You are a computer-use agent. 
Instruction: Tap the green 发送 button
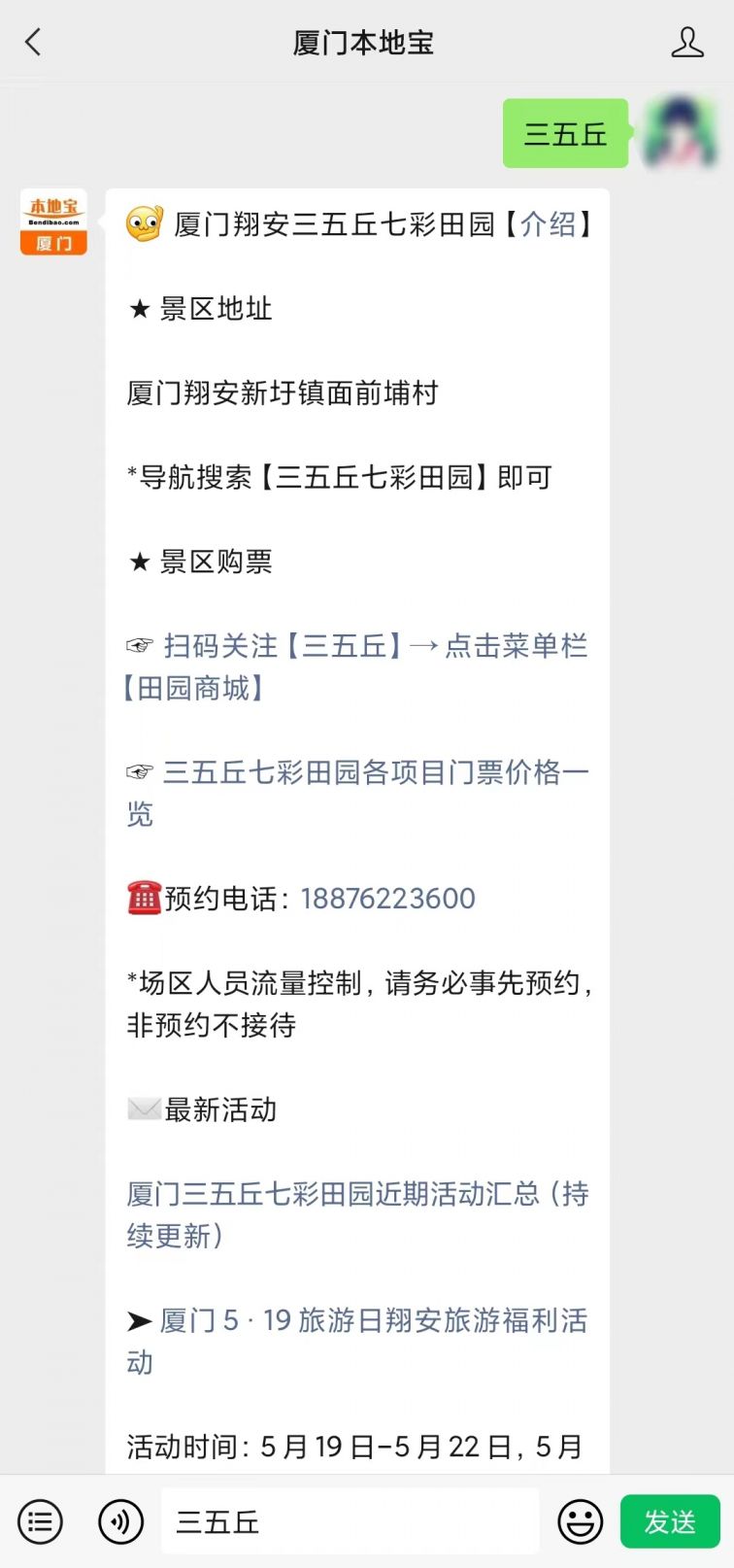[670, 1521]
